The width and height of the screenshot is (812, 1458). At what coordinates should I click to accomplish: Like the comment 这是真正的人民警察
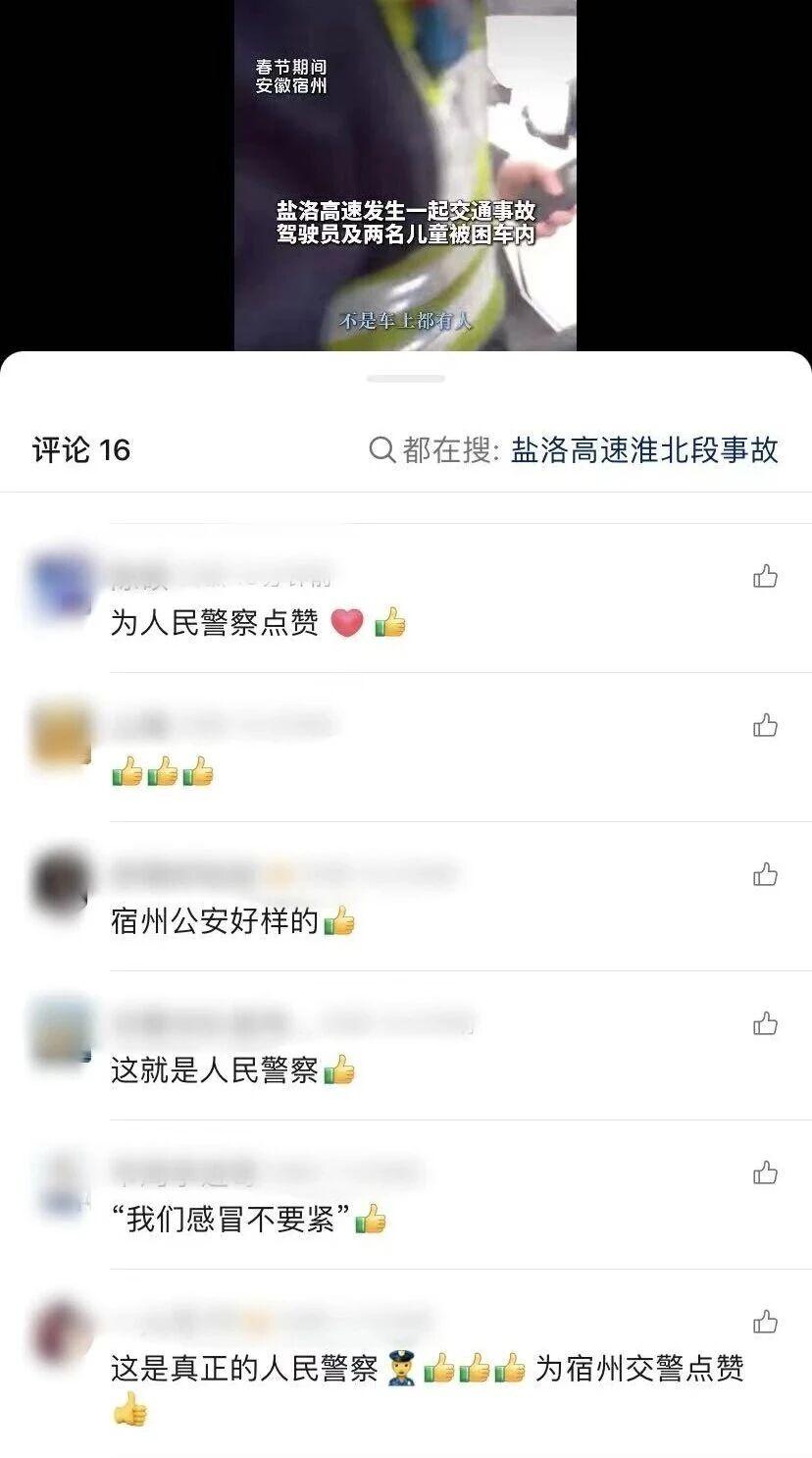click(765, 1323)
